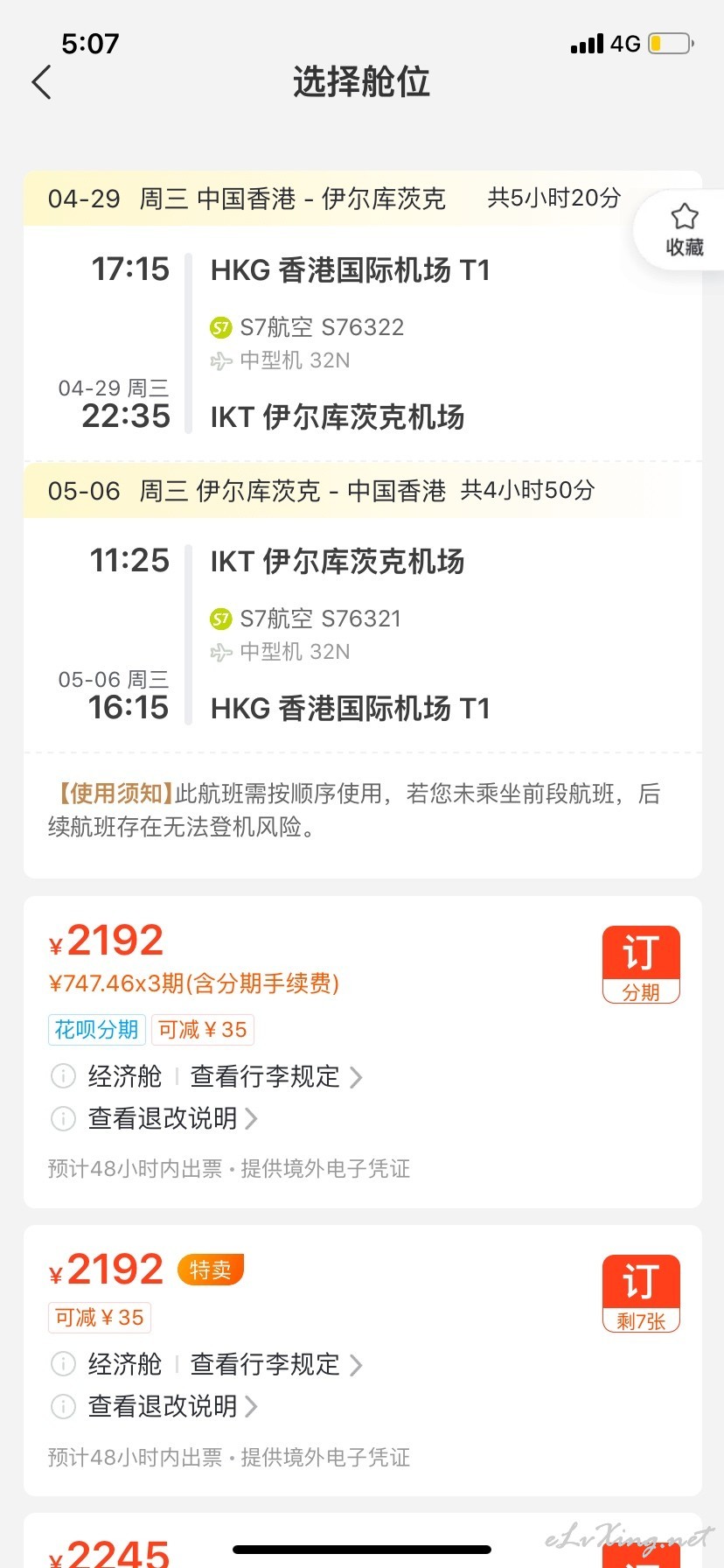The image size is (724, 1568).
Task: Go back using the top-left arrow
Action: point(41,82)
